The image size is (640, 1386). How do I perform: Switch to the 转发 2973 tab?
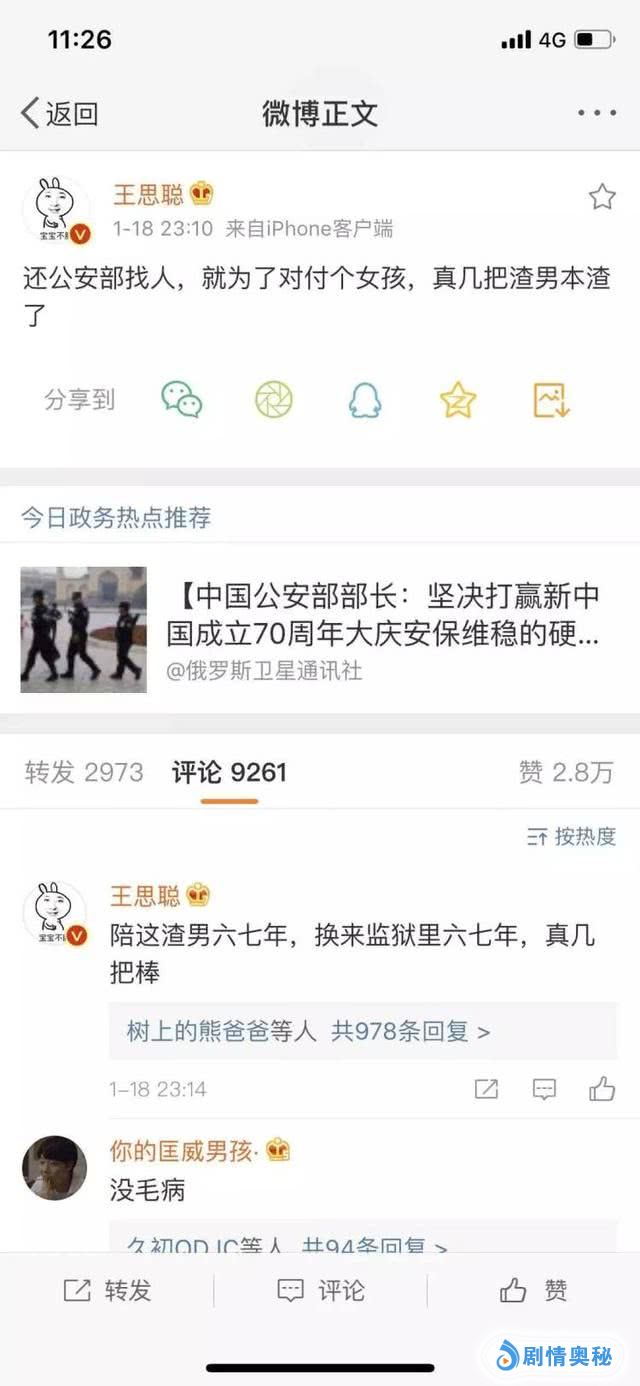[x=84, y=772]
